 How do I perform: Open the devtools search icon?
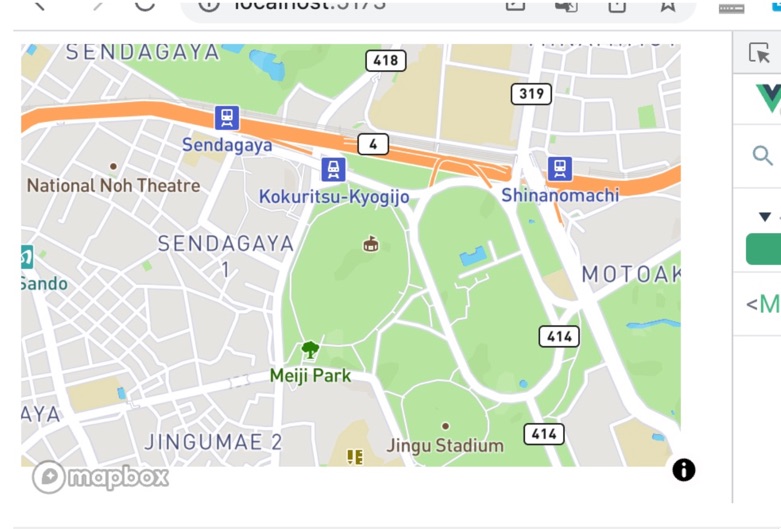763,155
